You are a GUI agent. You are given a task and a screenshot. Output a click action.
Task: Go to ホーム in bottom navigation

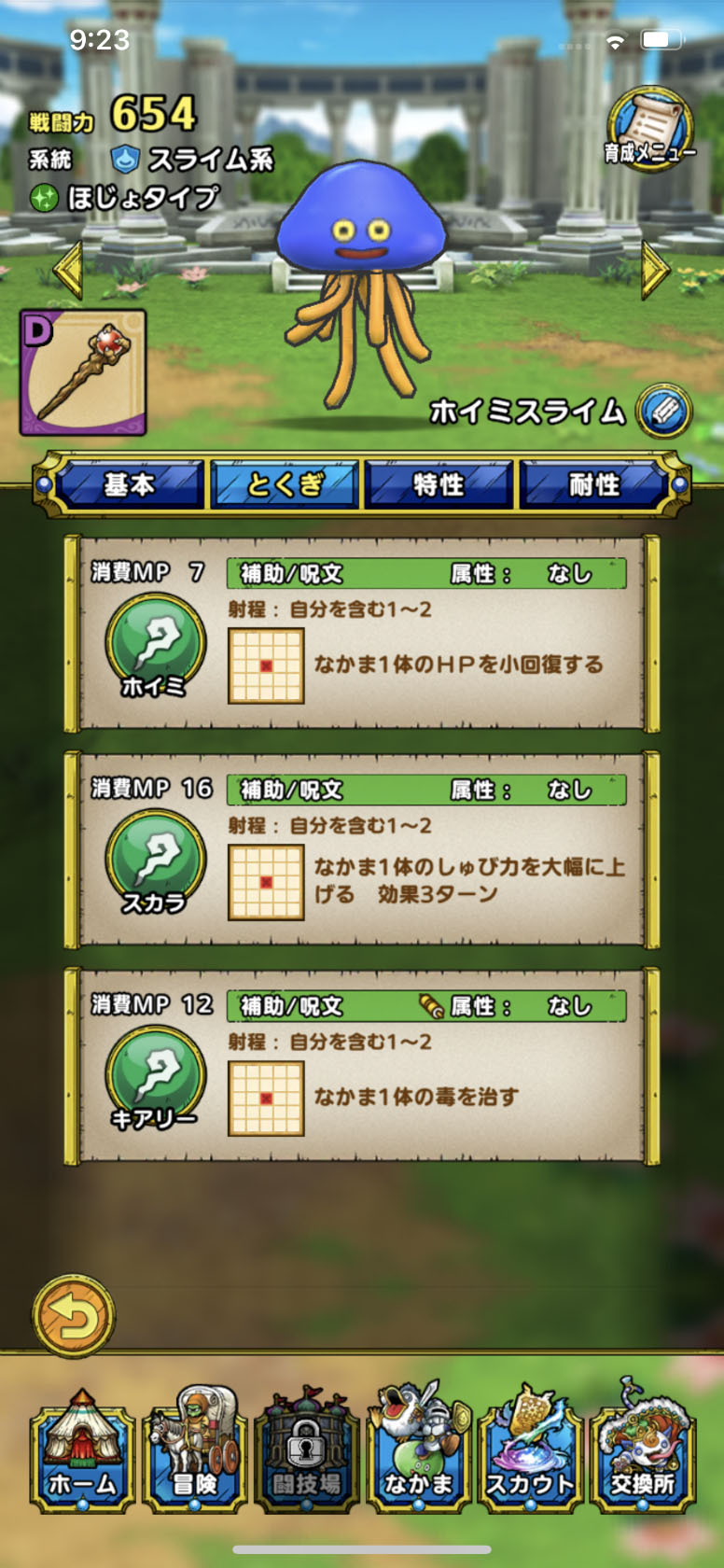tap(82, 1447)
